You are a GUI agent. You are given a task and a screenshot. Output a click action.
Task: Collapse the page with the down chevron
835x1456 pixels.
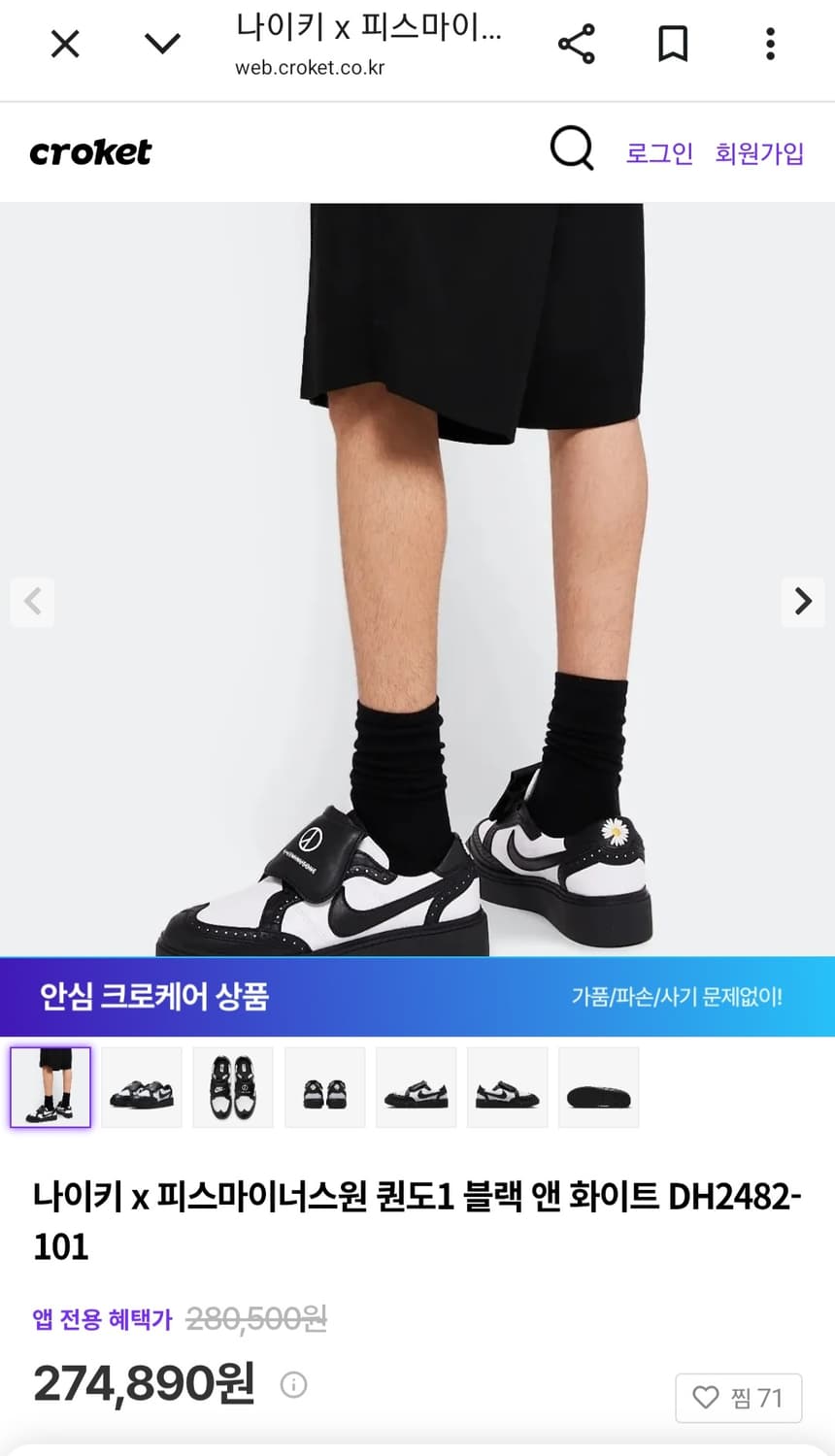pos(161,42)
